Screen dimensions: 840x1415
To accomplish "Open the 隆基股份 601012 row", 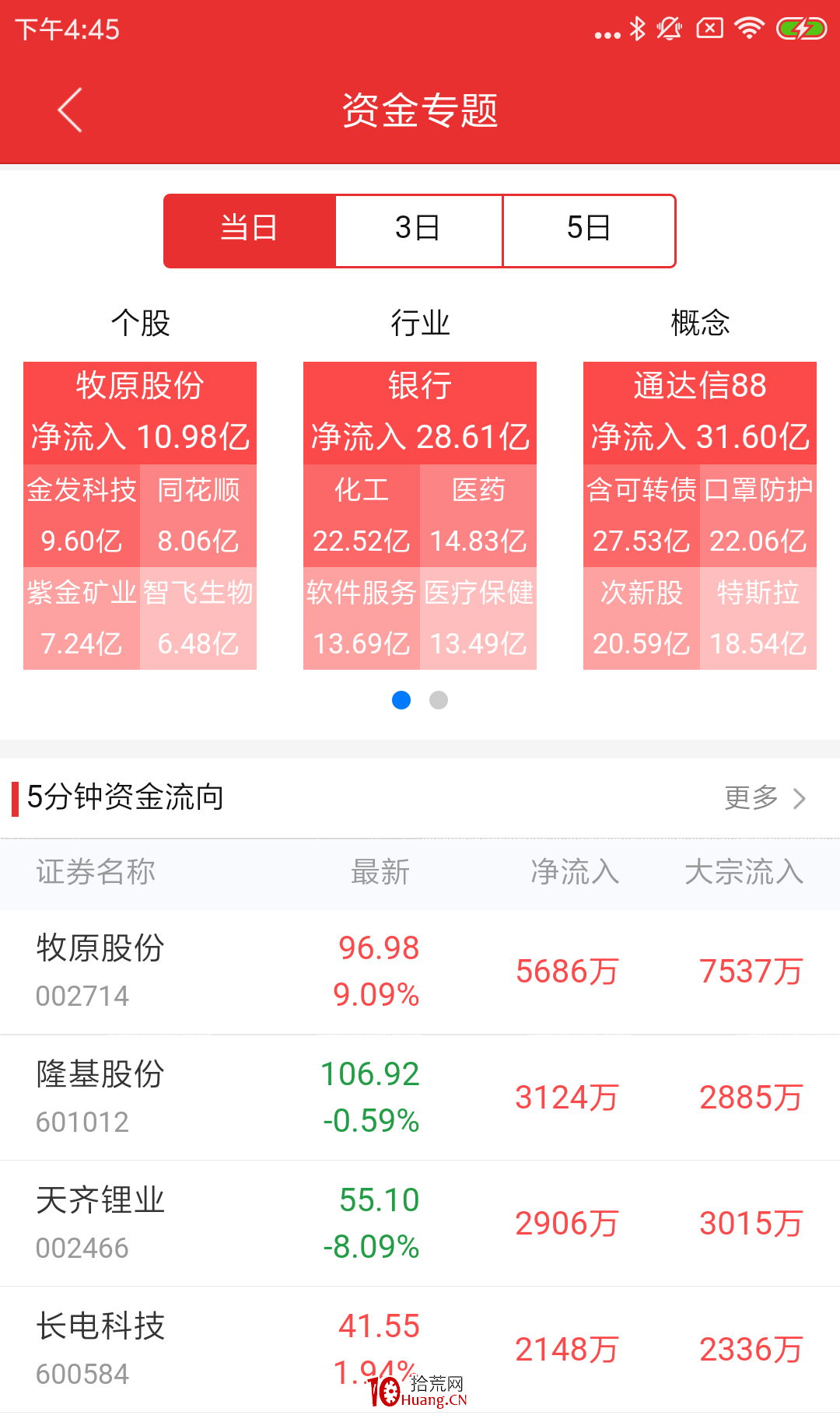I will point(420,1098).
